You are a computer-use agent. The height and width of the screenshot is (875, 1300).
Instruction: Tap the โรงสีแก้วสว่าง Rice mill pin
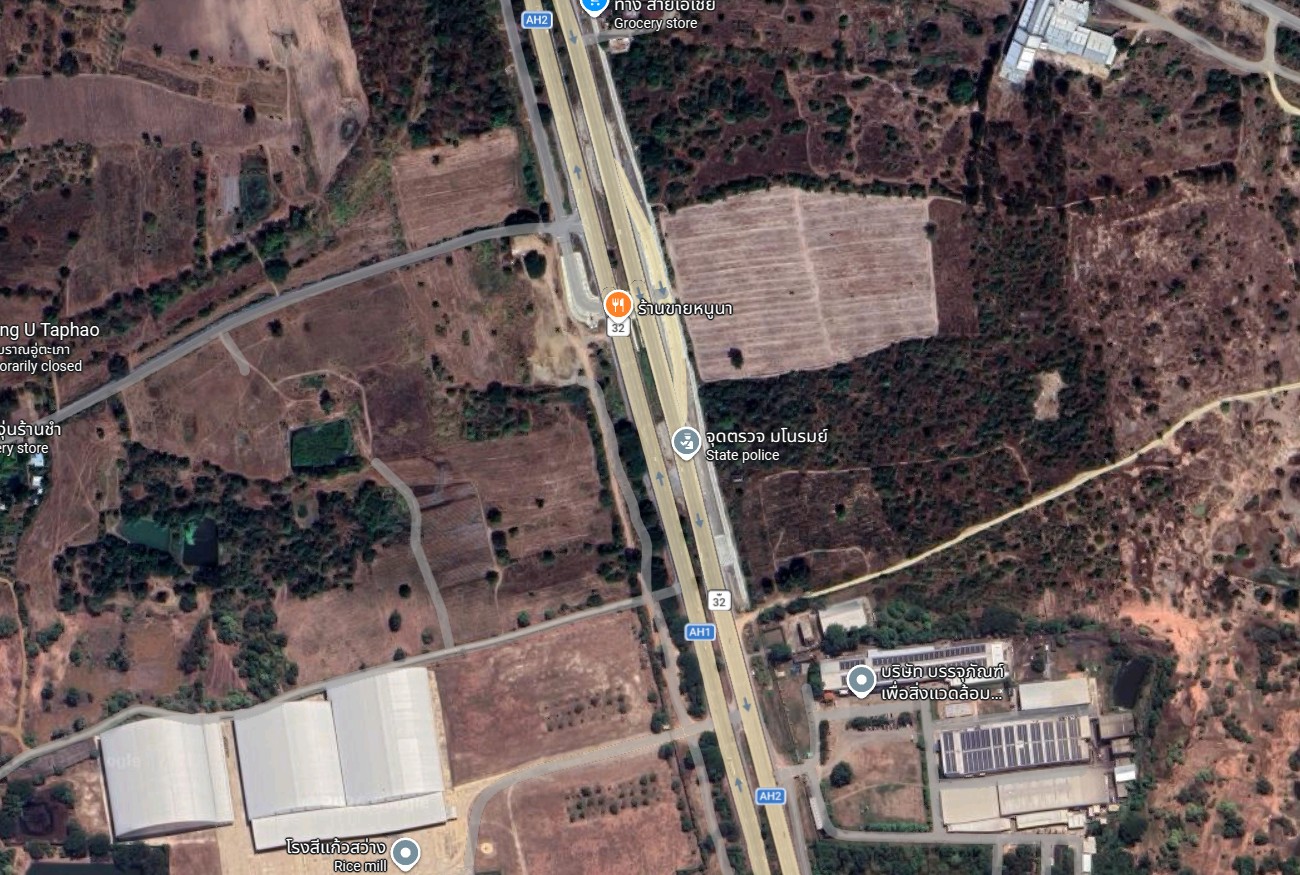(405, 853)
